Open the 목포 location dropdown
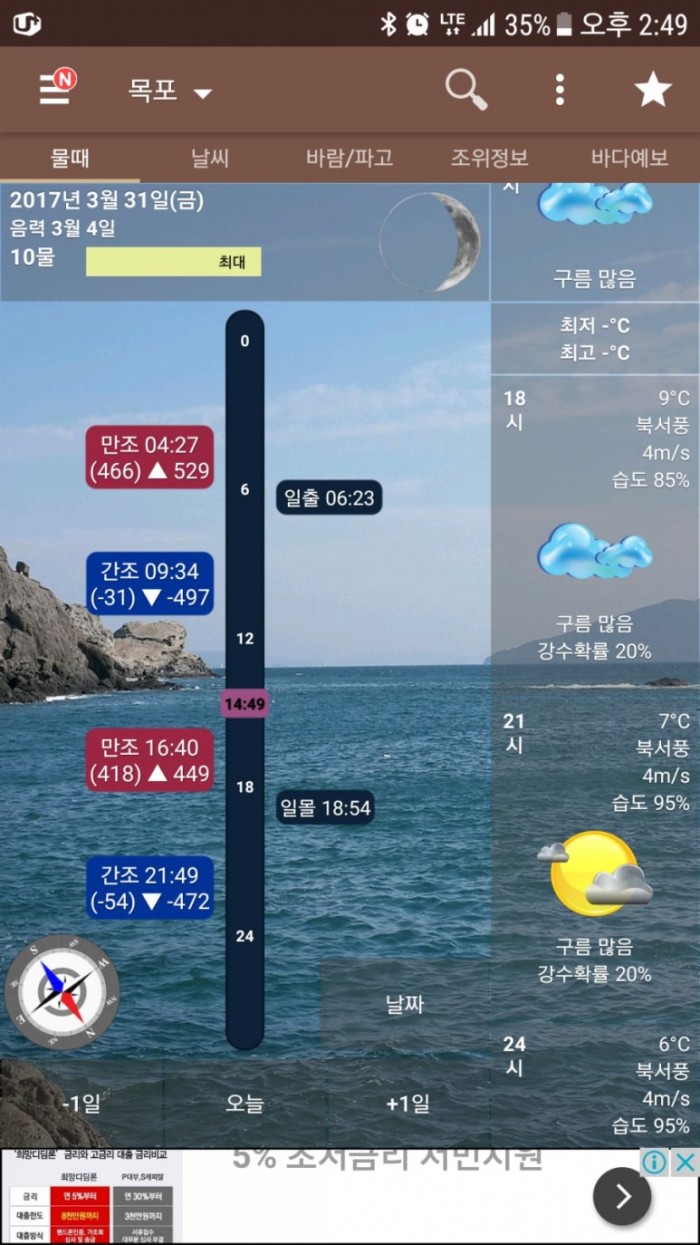The height and width of the screenshot is (1245, 700). click(x=169, y=91)
